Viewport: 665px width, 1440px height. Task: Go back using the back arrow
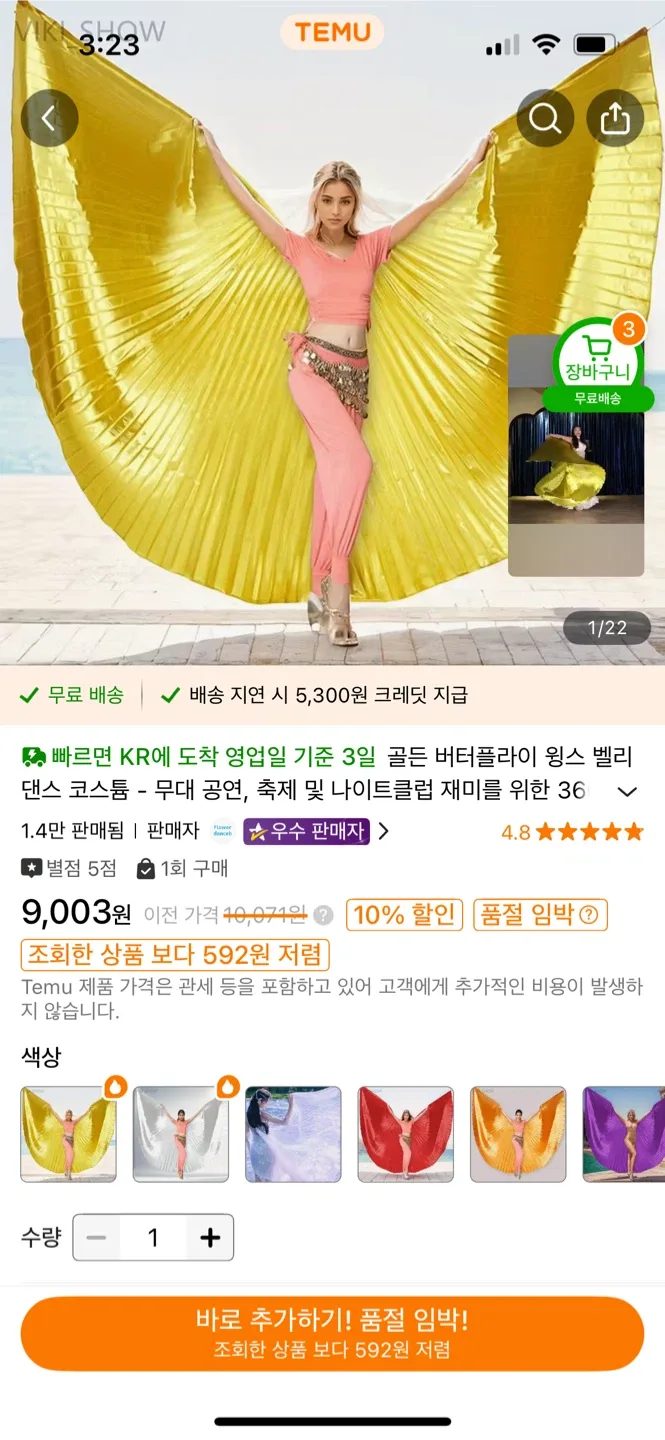pos(49,119)
